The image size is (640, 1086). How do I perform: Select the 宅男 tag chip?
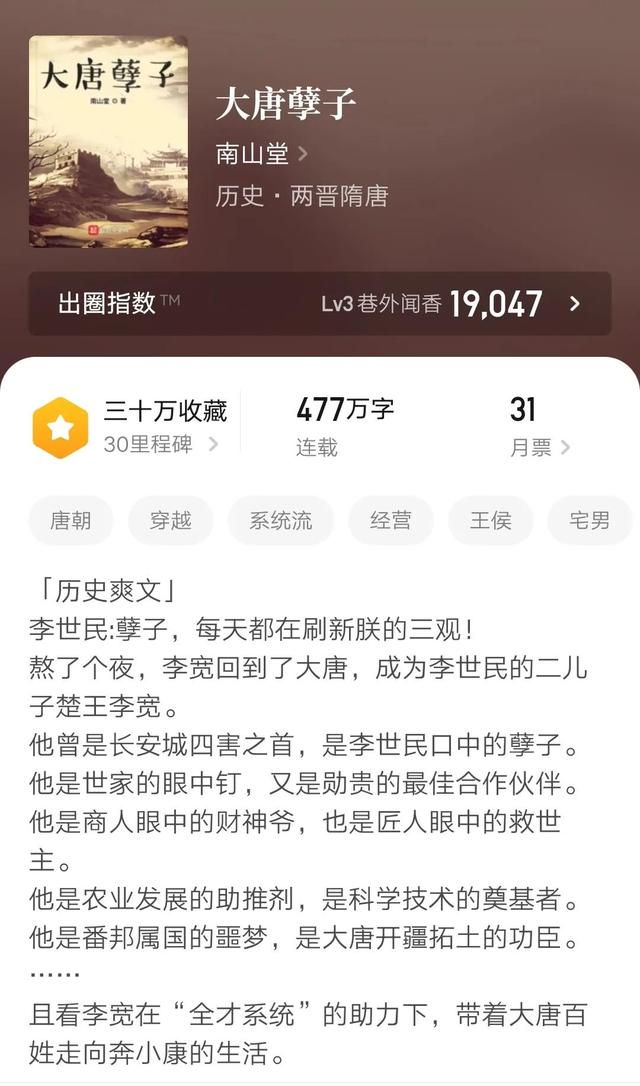coord(589,520)
